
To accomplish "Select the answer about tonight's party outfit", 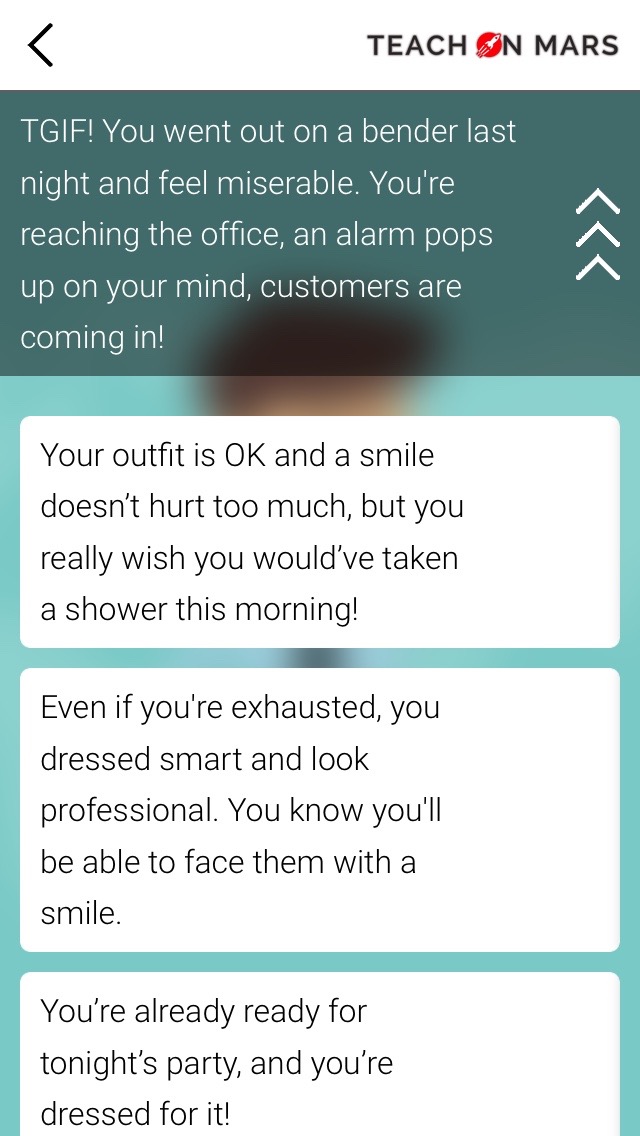I will [x=320, y=1060].
